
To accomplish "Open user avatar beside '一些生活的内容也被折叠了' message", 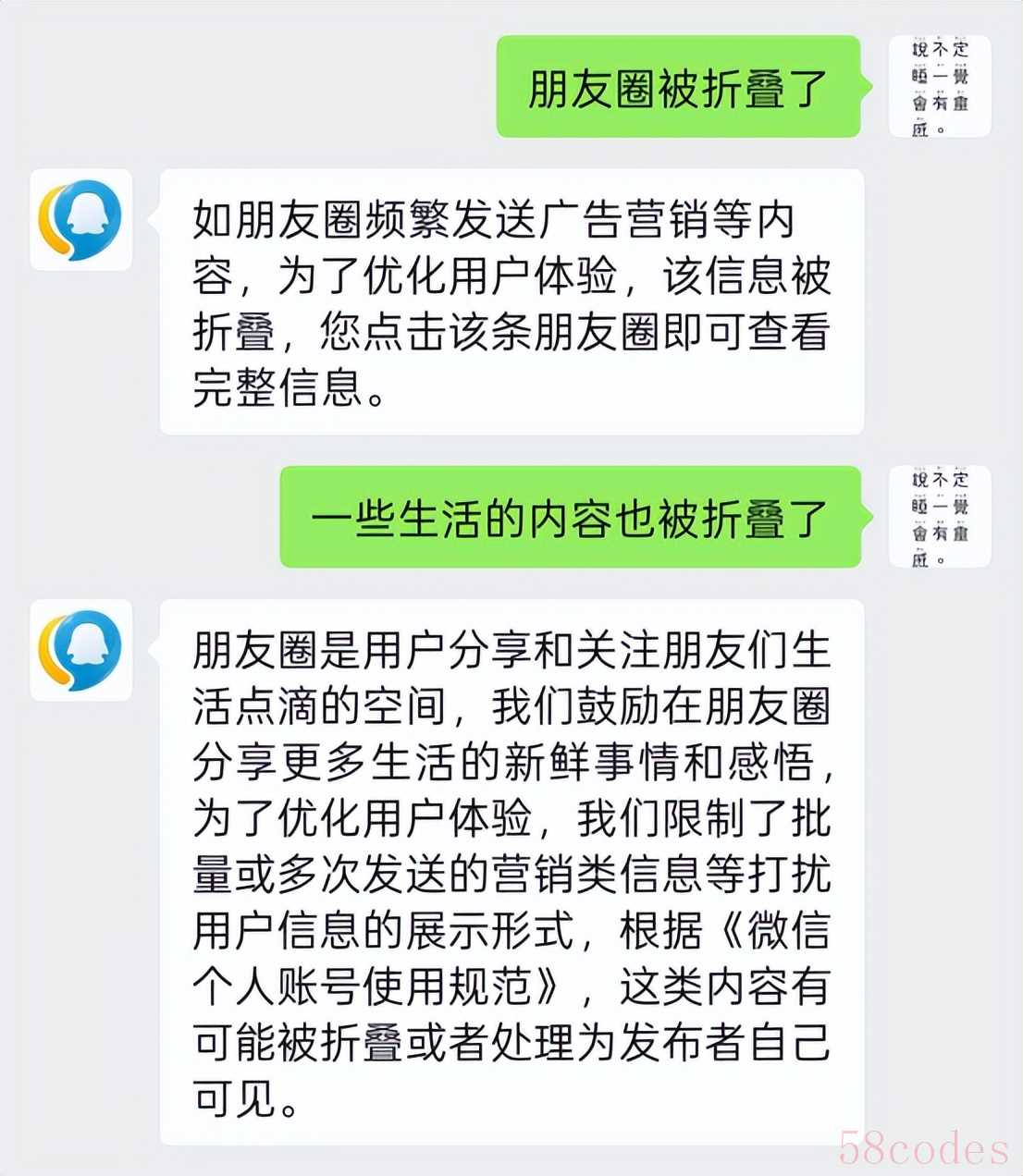I will pos(939,517).
